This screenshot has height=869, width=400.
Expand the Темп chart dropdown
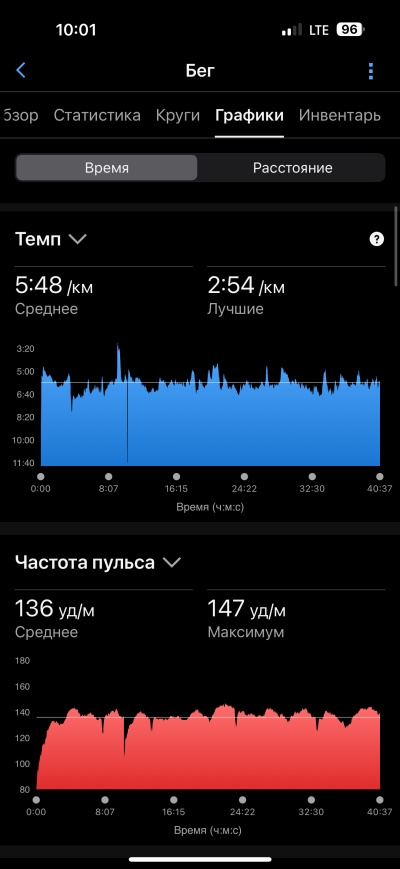click(51, 239)
